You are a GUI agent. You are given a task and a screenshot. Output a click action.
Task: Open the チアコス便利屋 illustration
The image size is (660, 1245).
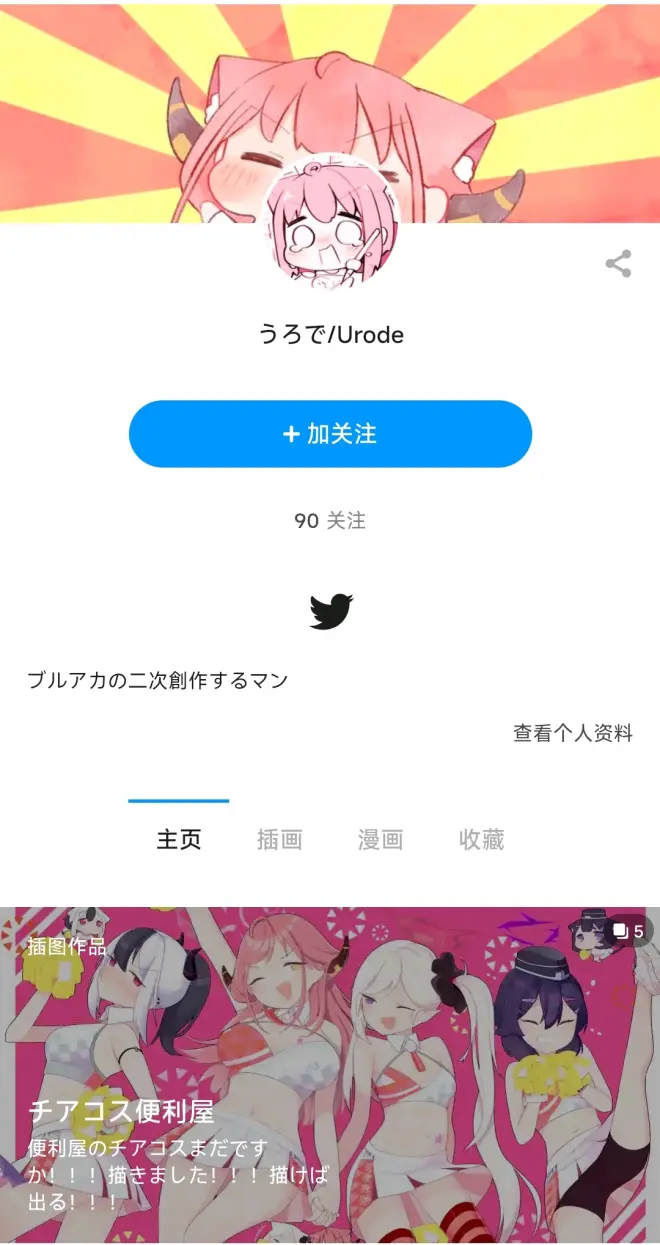point(330,1075)
